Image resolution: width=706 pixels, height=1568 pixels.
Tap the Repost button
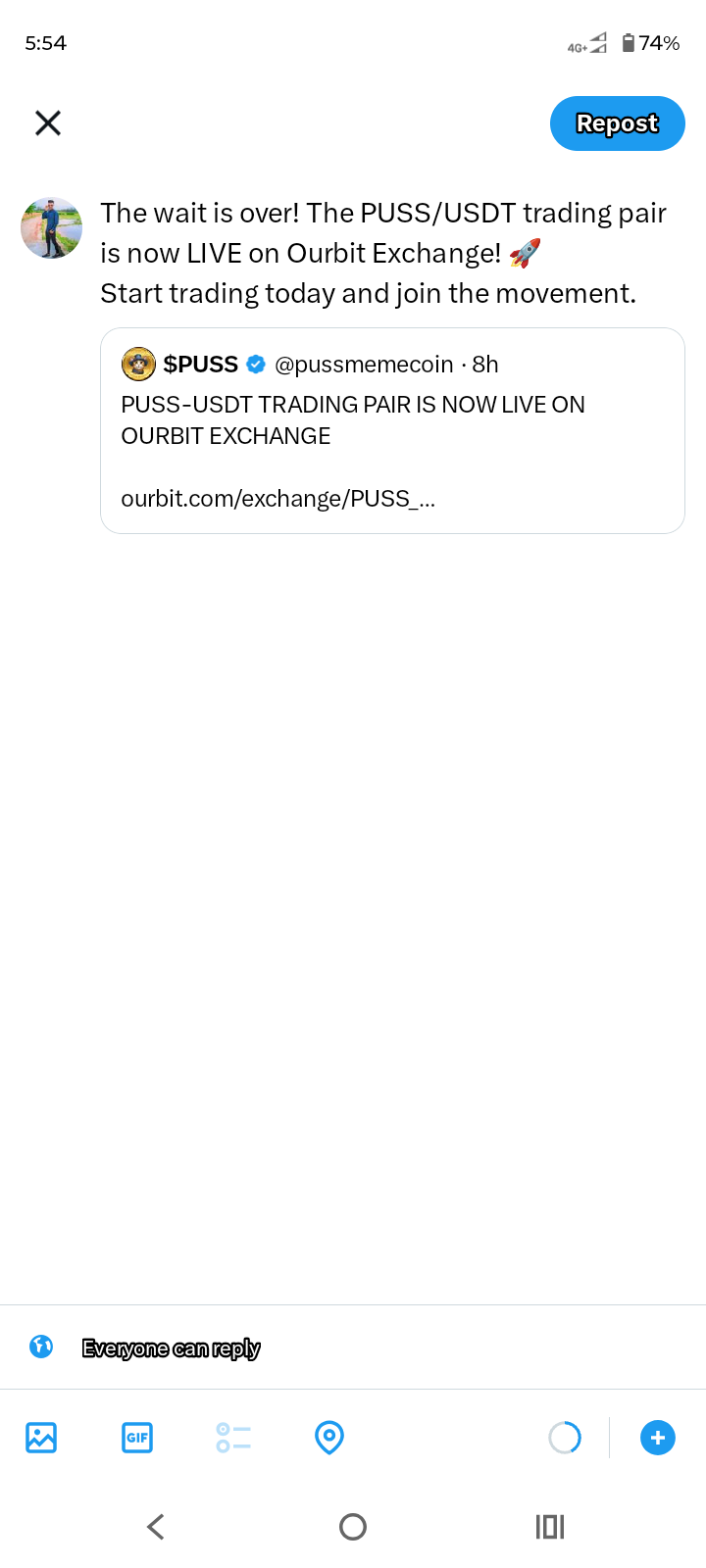tap(617, 123)
